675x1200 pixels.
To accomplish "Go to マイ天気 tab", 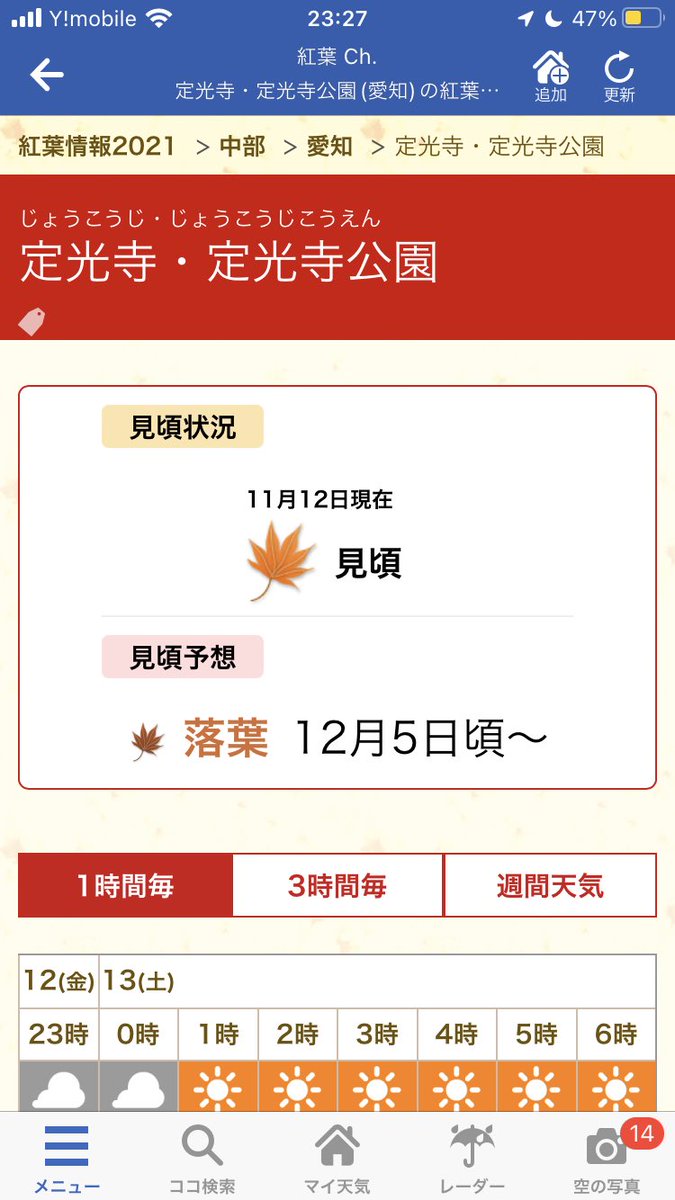I will (337, 1160).
